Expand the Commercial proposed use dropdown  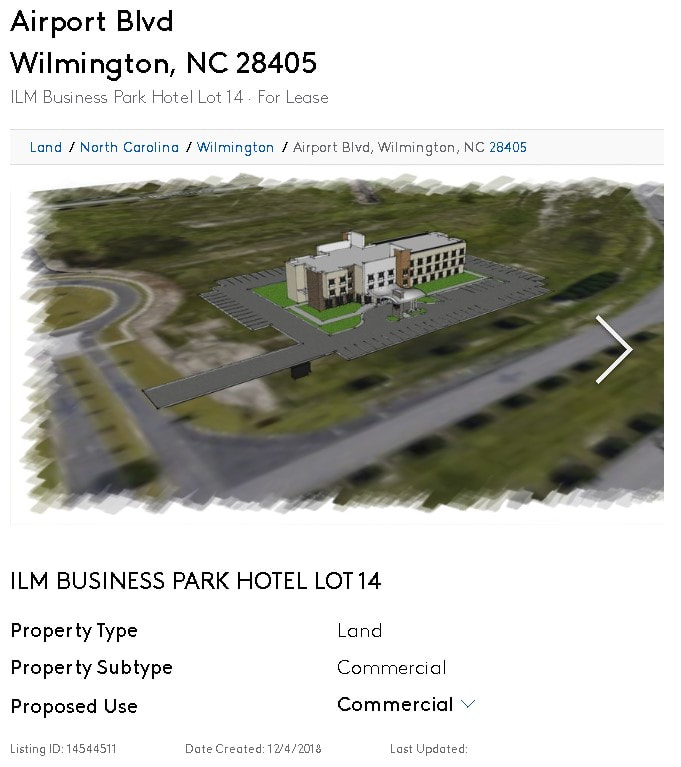(x=467, y=704)
